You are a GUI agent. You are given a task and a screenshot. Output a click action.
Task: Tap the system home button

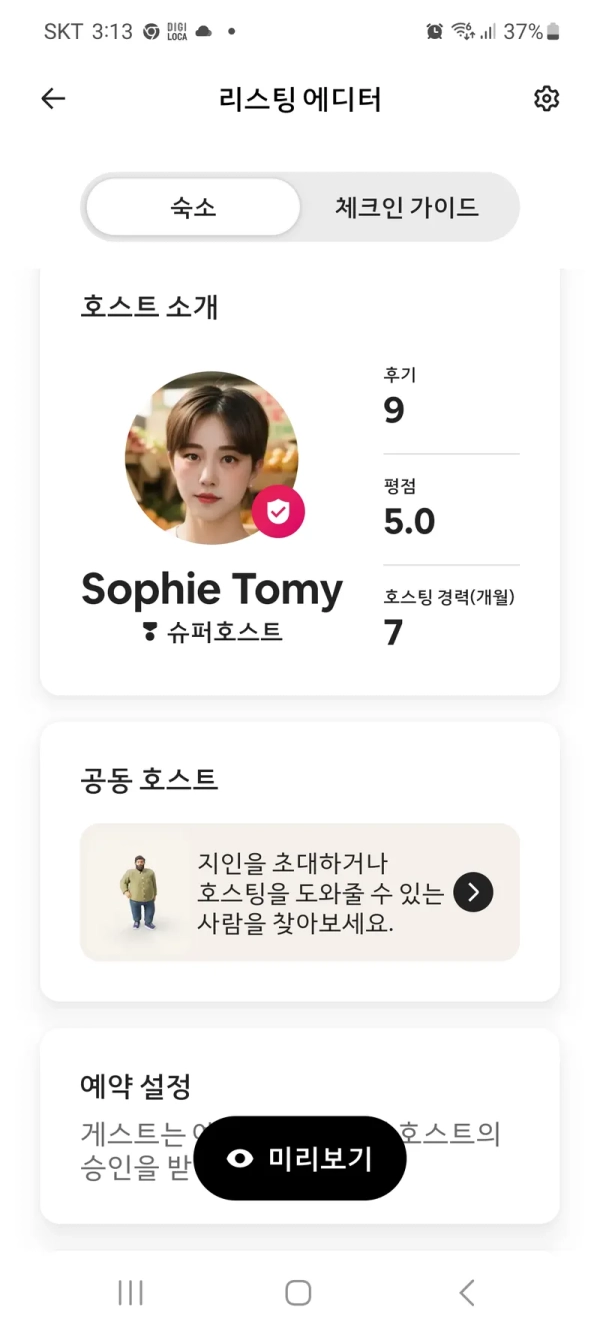[x=298, y=1292]
